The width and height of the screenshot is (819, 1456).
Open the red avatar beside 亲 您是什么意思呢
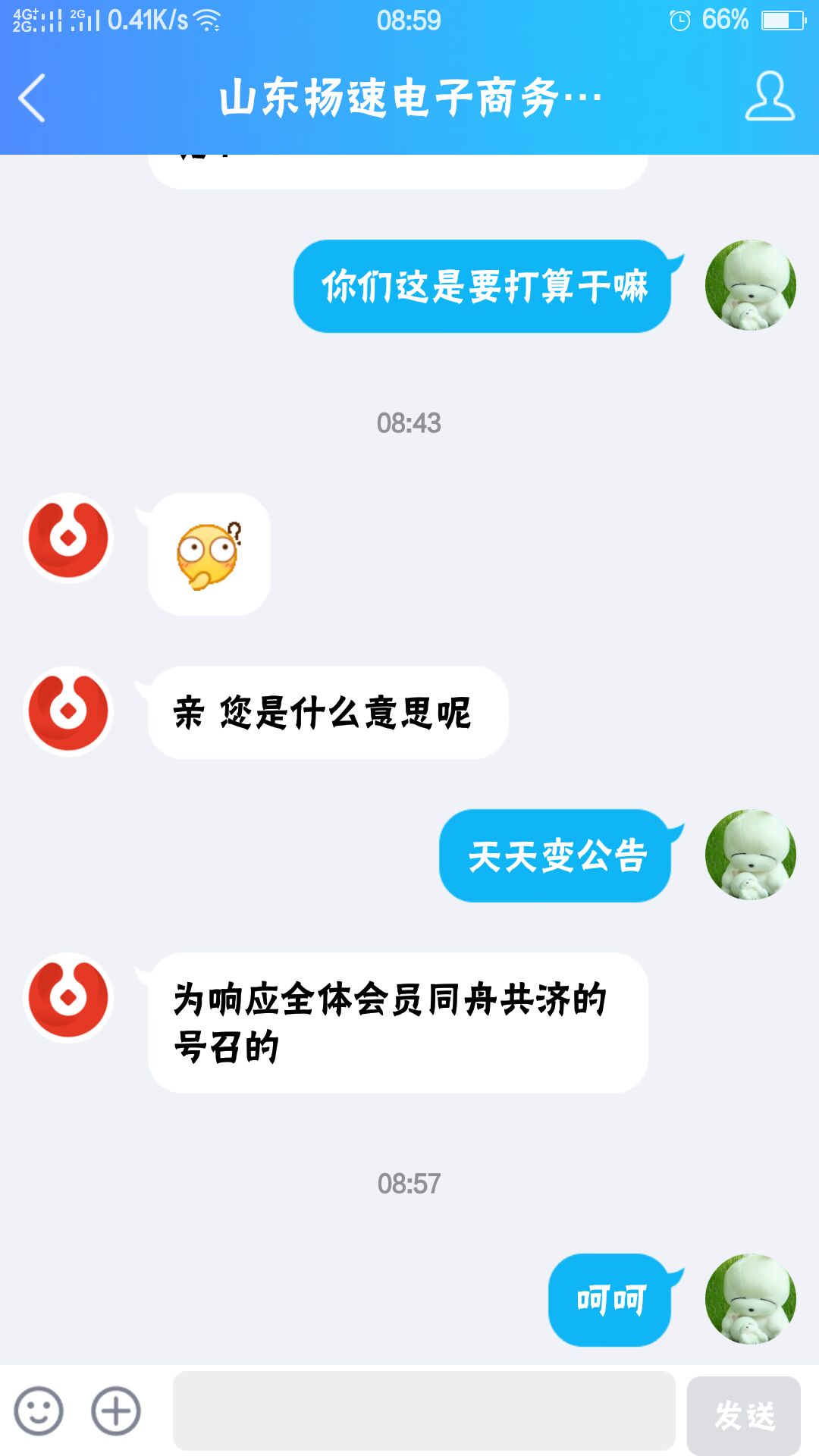(68, 711)
